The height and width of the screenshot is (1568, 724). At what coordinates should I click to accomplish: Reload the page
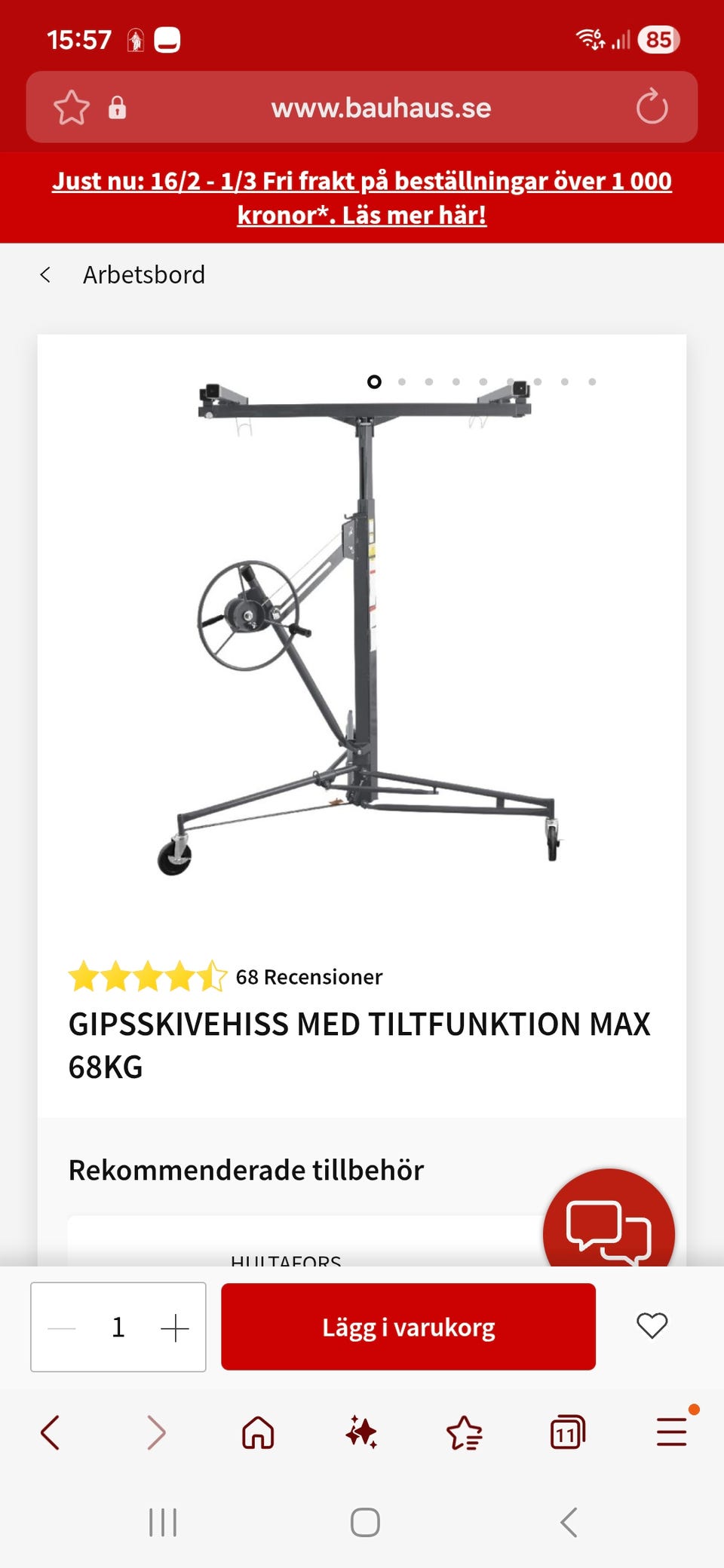[652, 108]
